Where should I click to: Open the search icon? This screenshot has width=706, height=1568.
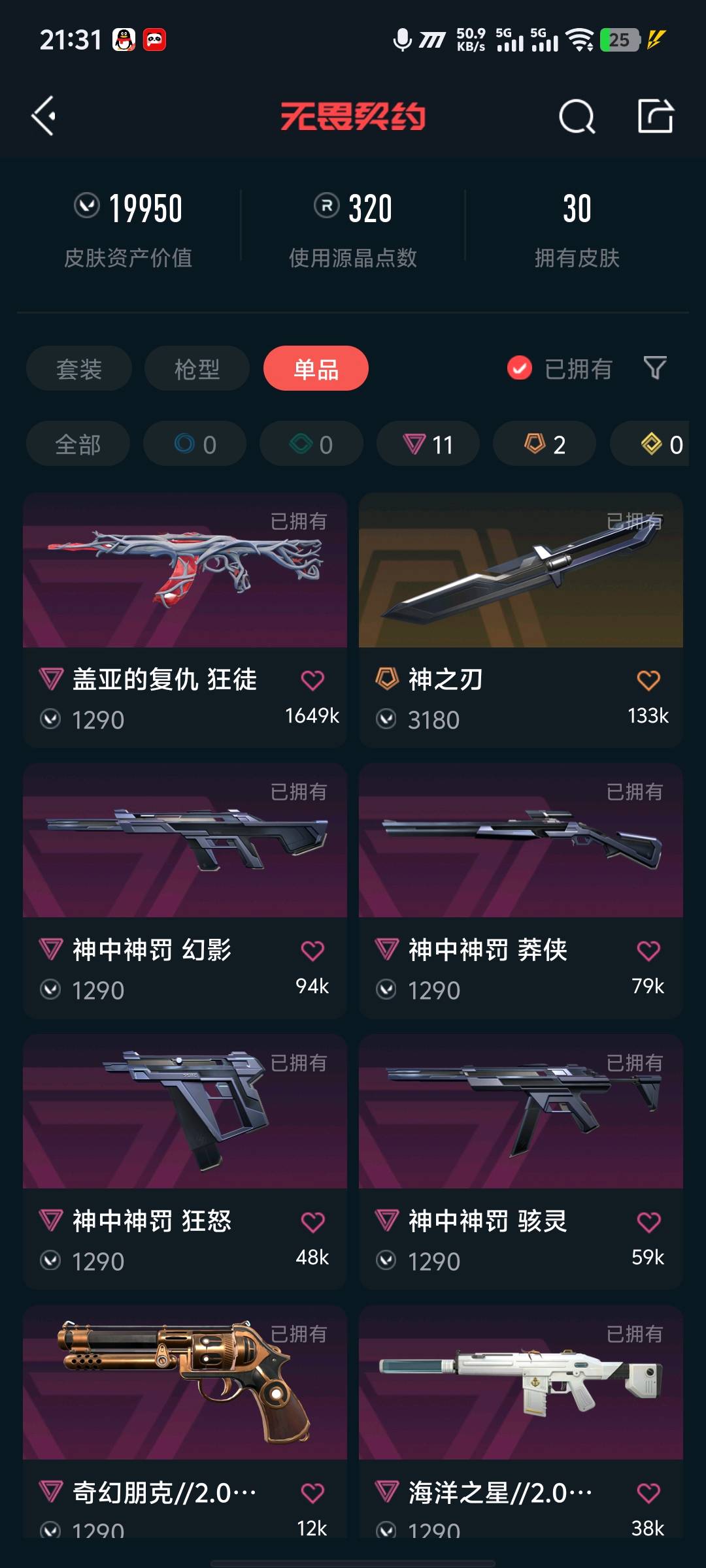coord(577,117)
